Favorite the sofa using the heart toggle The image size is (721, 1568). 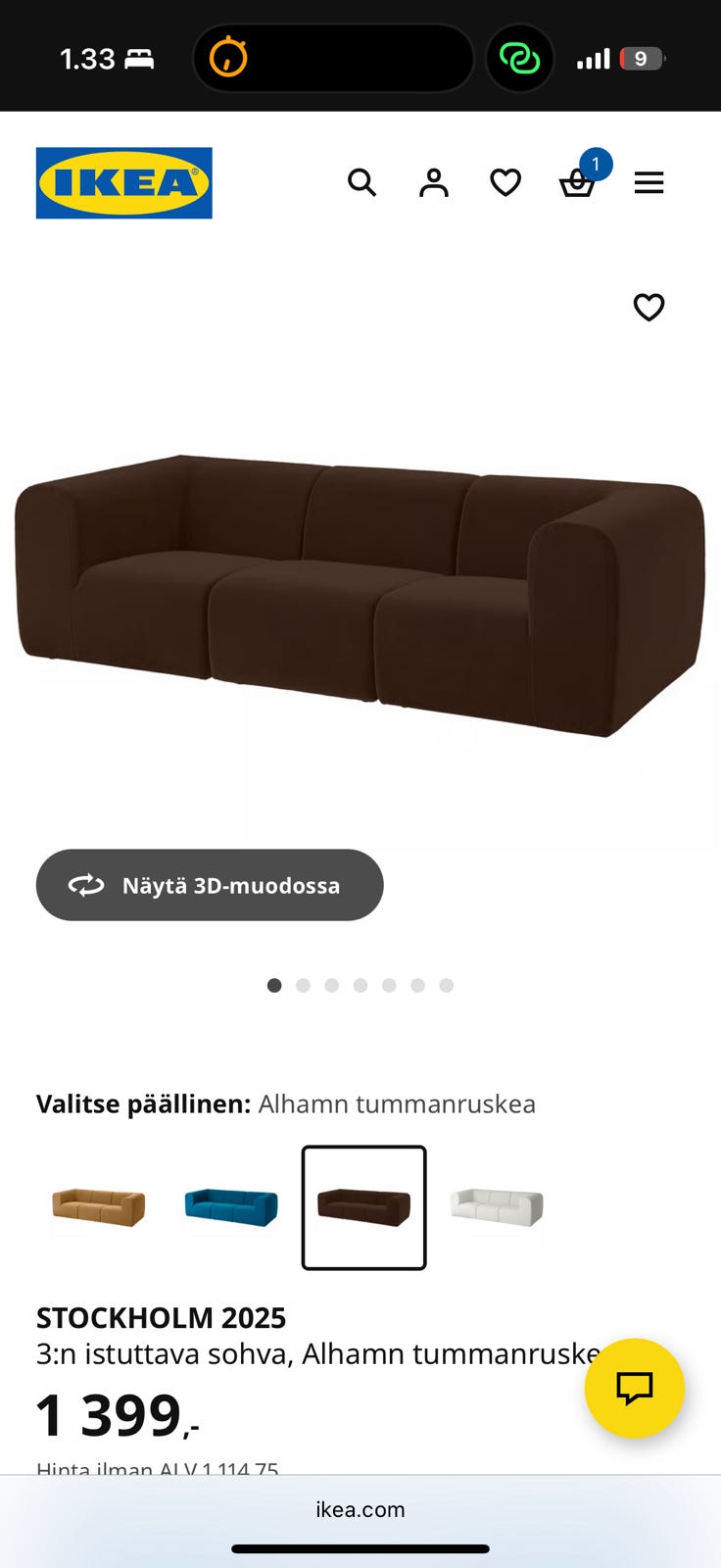(x=649, y=308)
